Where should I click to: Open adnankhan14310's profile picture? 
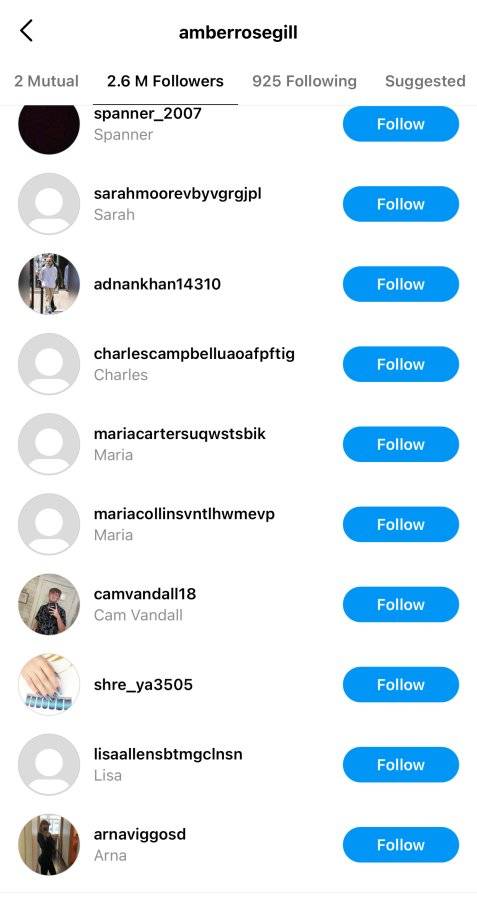49,284
